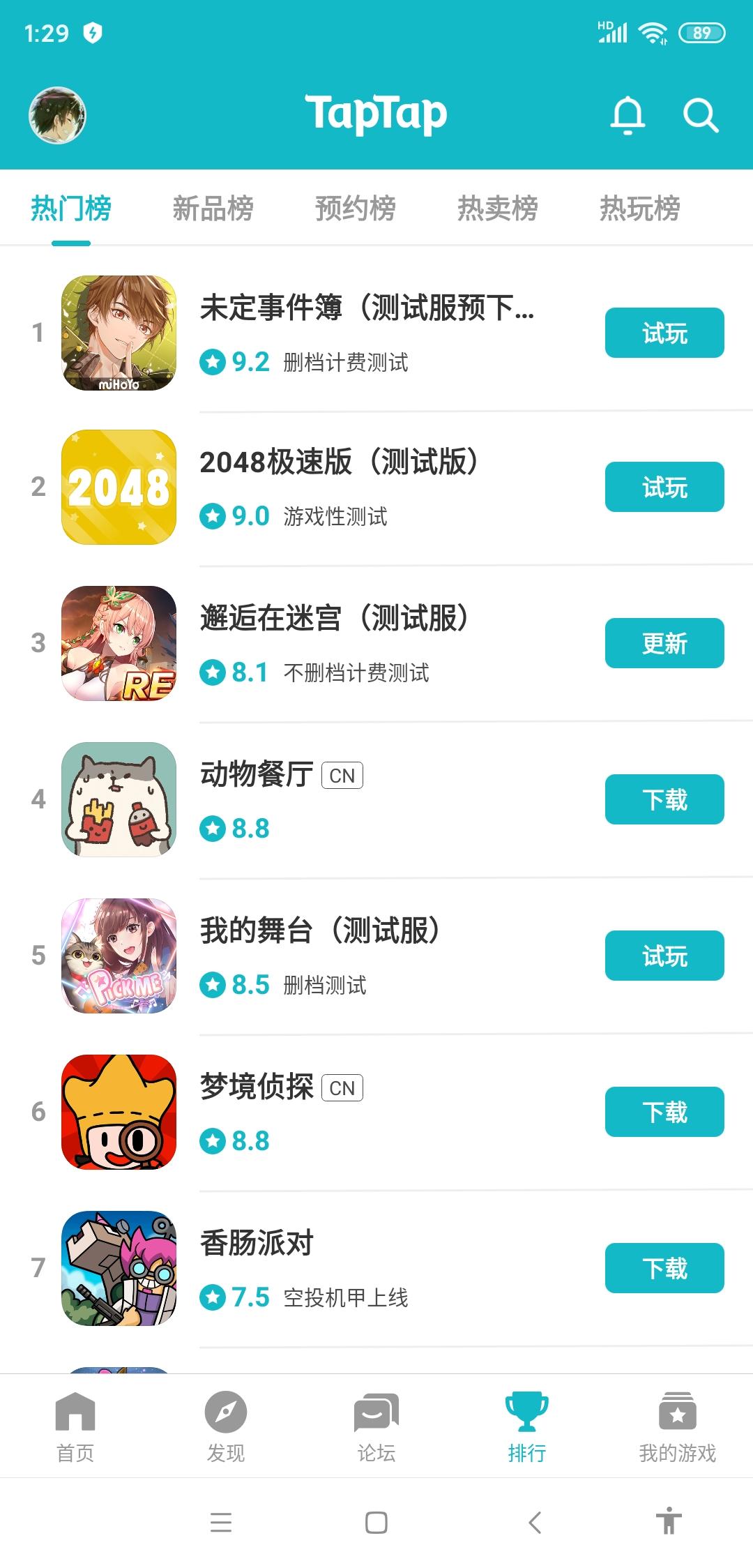Open the search icon
Viewport: 753px width, 1568px height.
coord(700,115)
